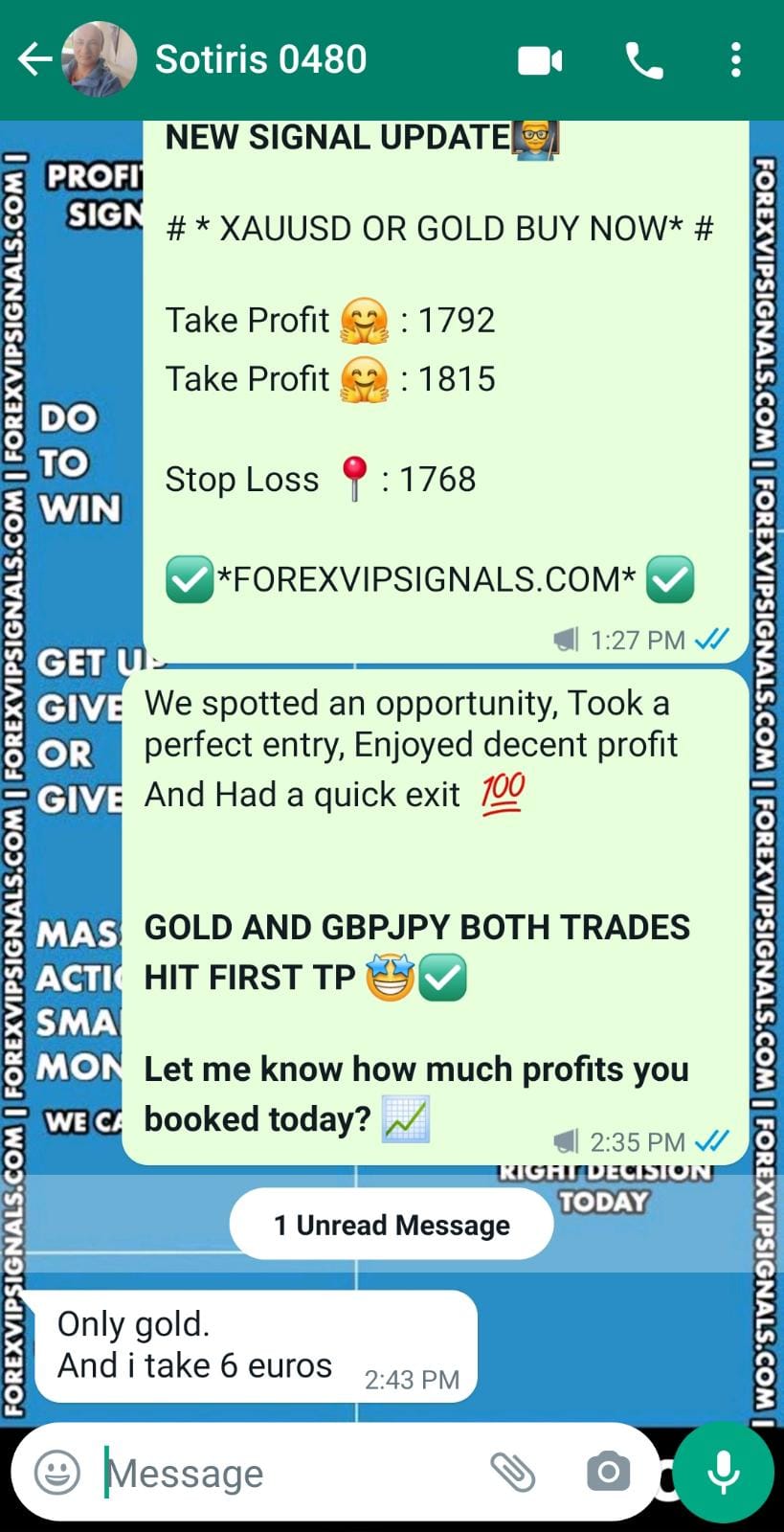Viewport: 784px width, 1532px height.
Task: Start a video call with Sotiris
Action: [x=540, y=60]
